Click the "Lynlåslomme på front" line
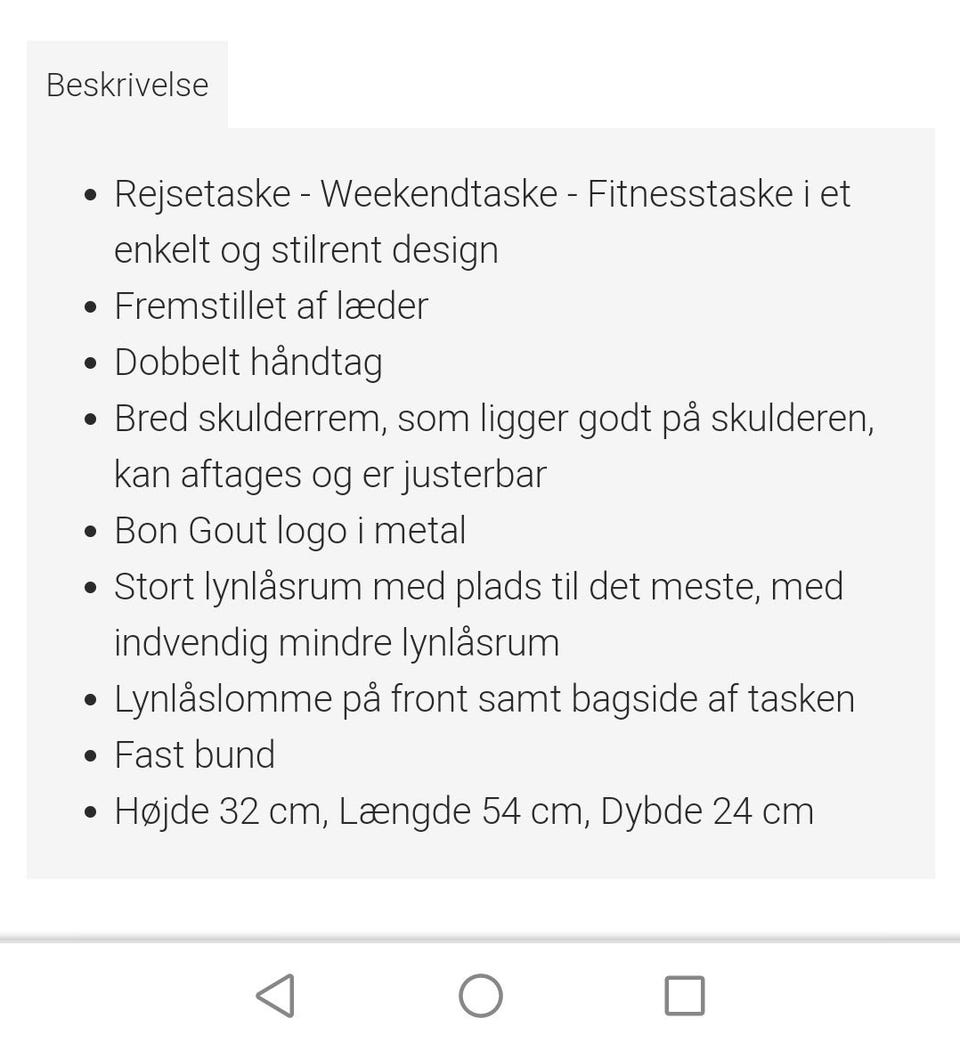This screenshot has width=960, height=1051. pos(484,698)
